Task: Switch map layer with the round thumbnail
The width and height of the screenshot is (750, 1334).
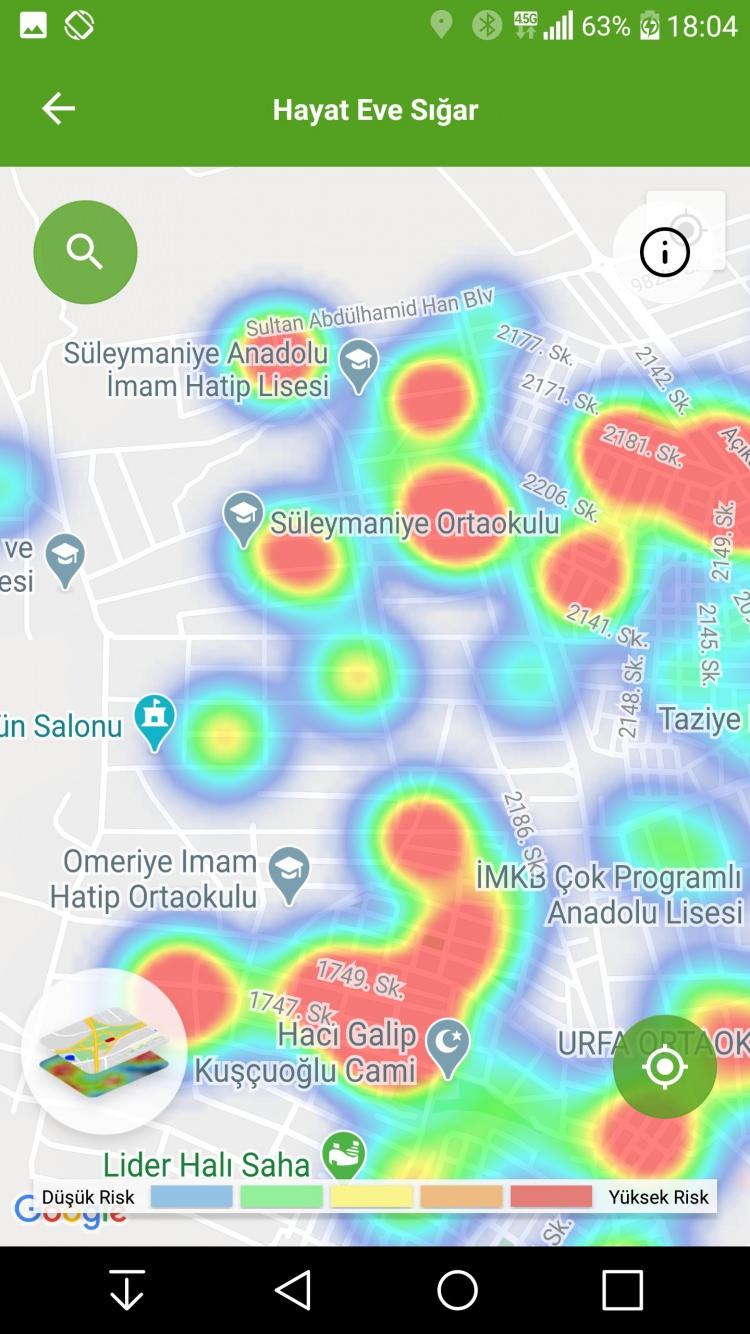Action: 104,1051
